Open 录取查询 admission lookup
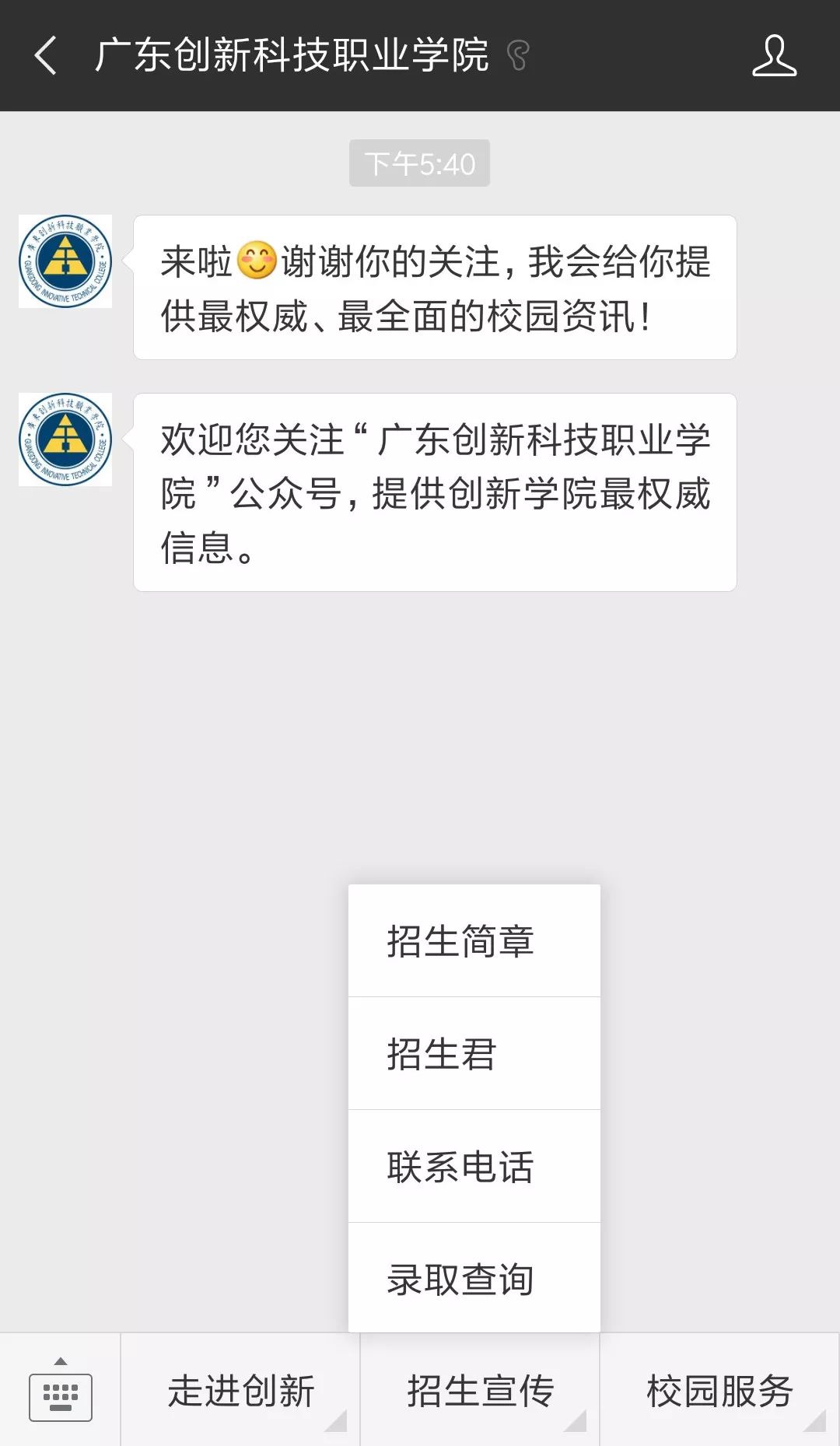Image resolution: width=840 pixels, height=1446 pixels. (x=474, y=1279)
